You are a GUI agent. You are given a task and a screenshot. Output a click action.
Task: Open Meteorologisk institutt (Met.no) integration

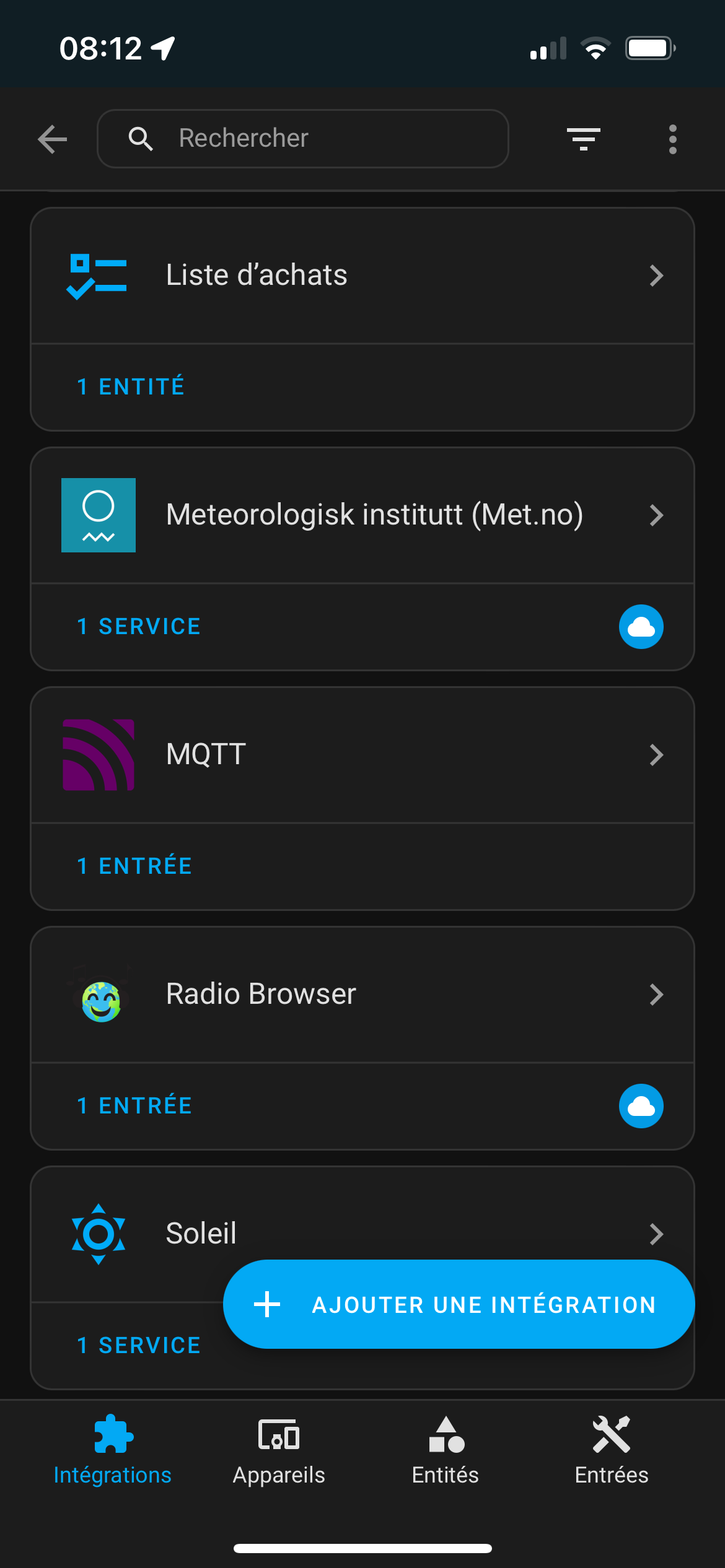click(x=362, y=515)
